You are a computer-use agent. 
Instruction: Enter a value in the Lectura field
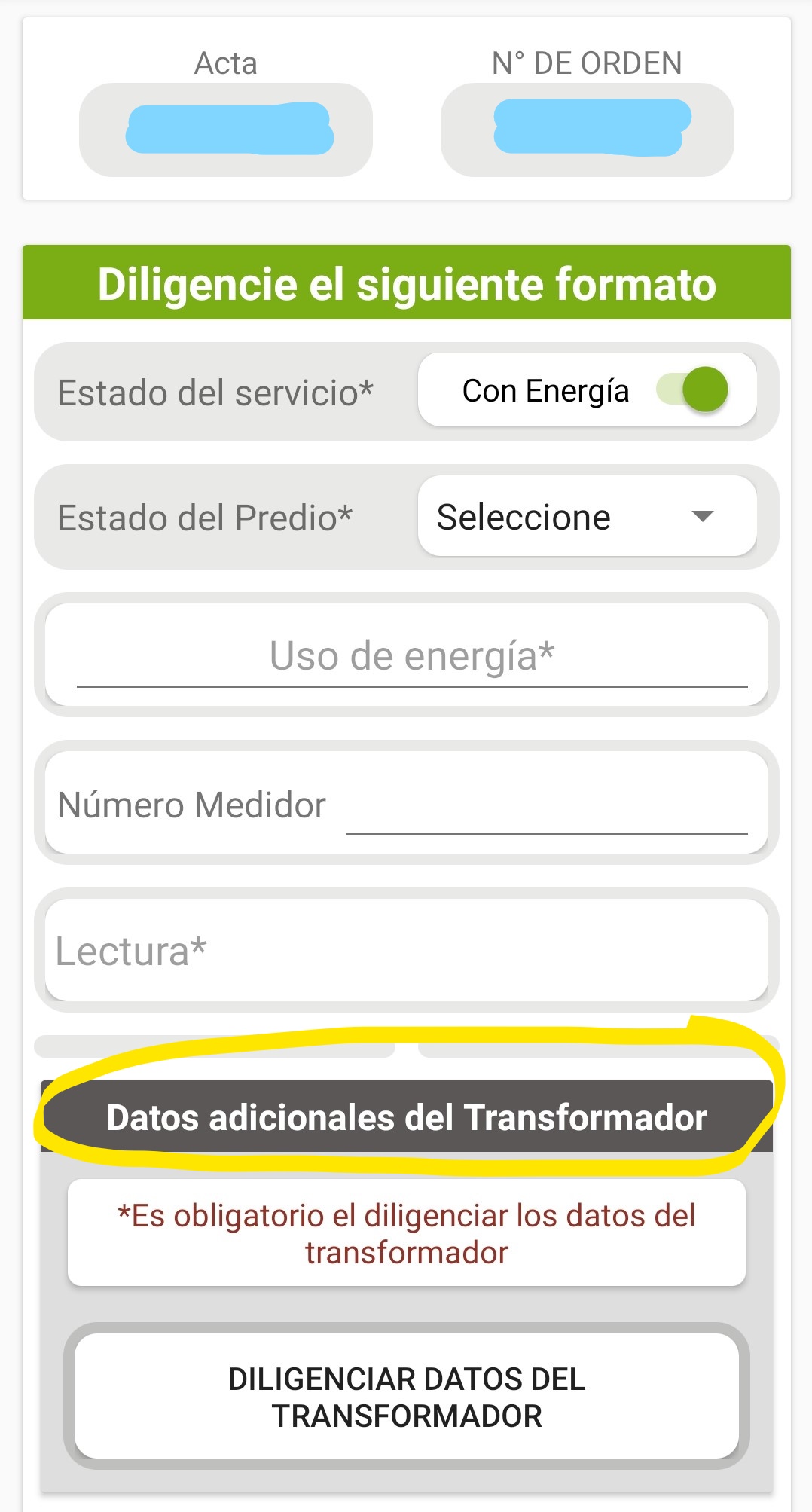pos(407,951)
